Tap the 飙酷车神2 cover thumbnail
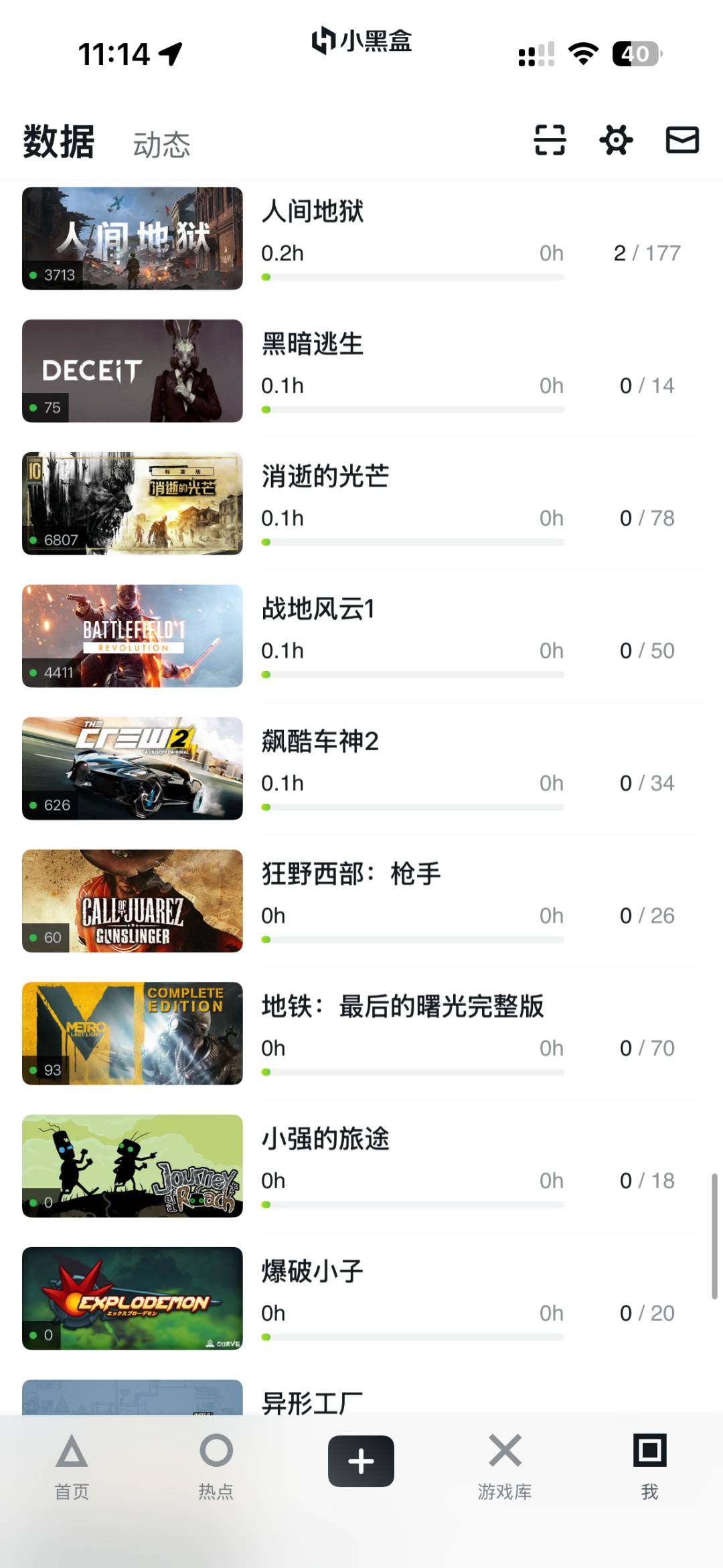723x1568 pixels. click(132, 768)
